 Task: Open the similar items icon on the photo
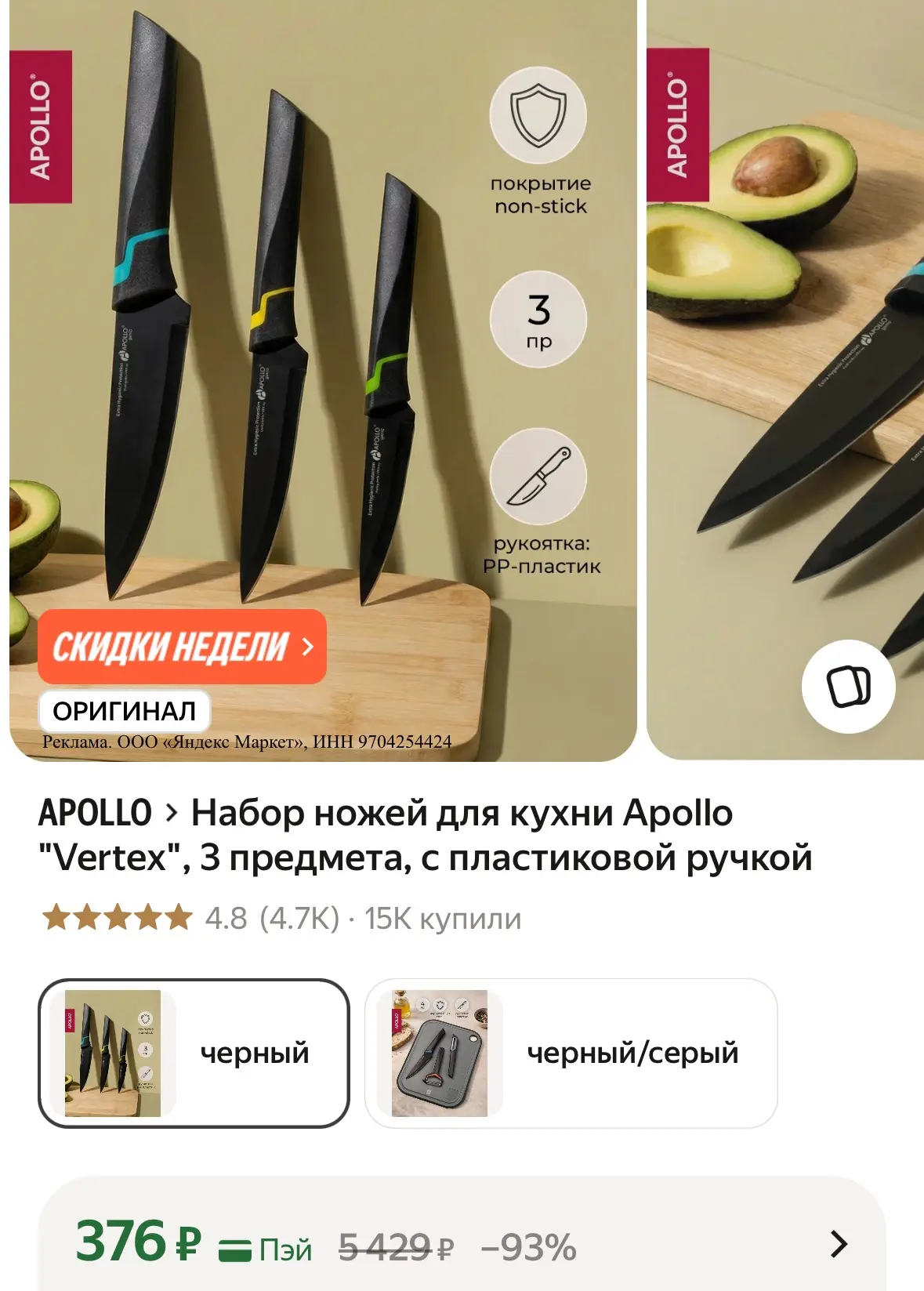[x=848, y=687]
